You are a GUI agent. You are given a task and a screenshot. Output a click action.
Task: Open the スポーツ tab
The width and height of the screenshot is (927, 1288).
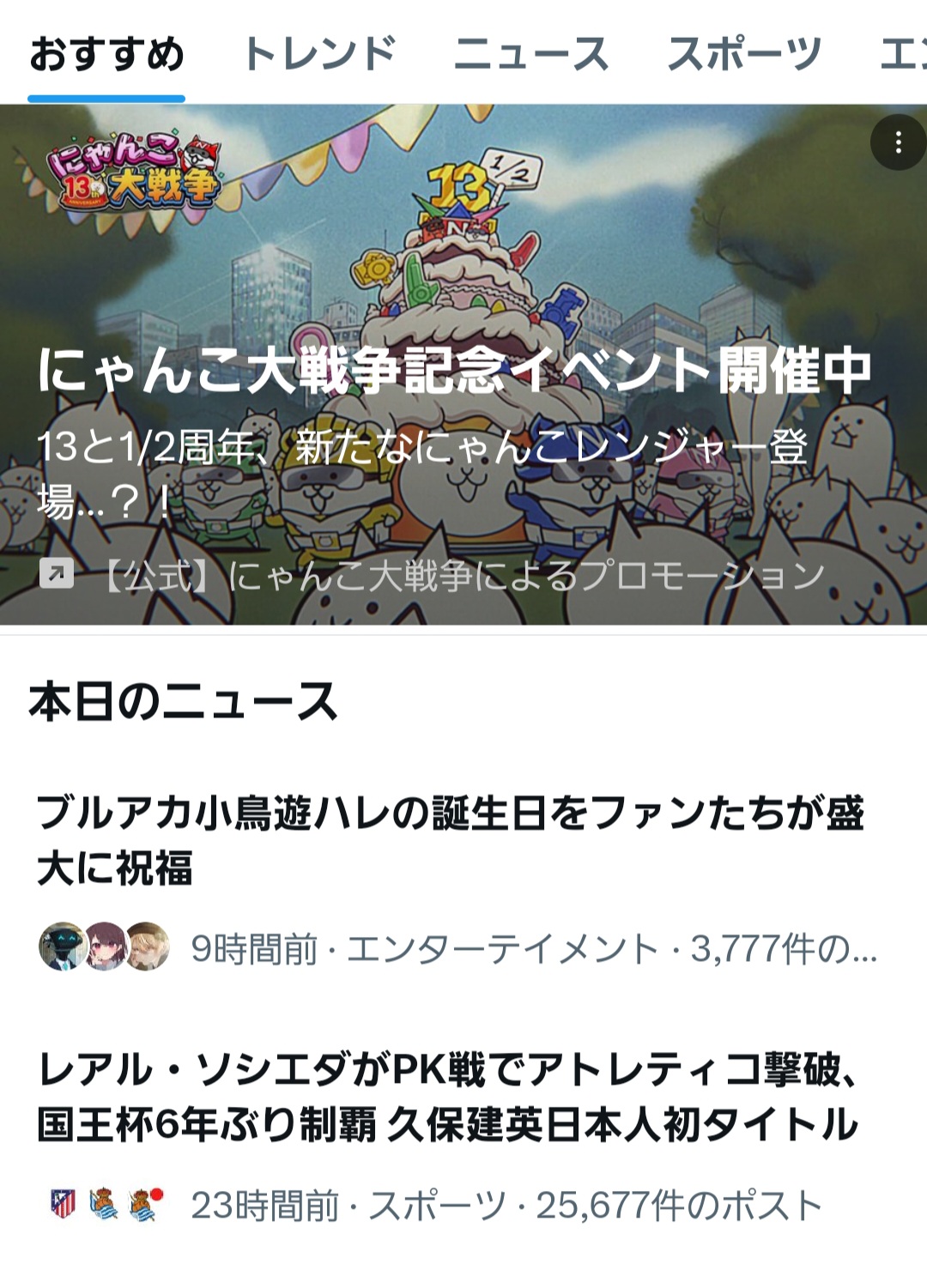coord(744,53)
